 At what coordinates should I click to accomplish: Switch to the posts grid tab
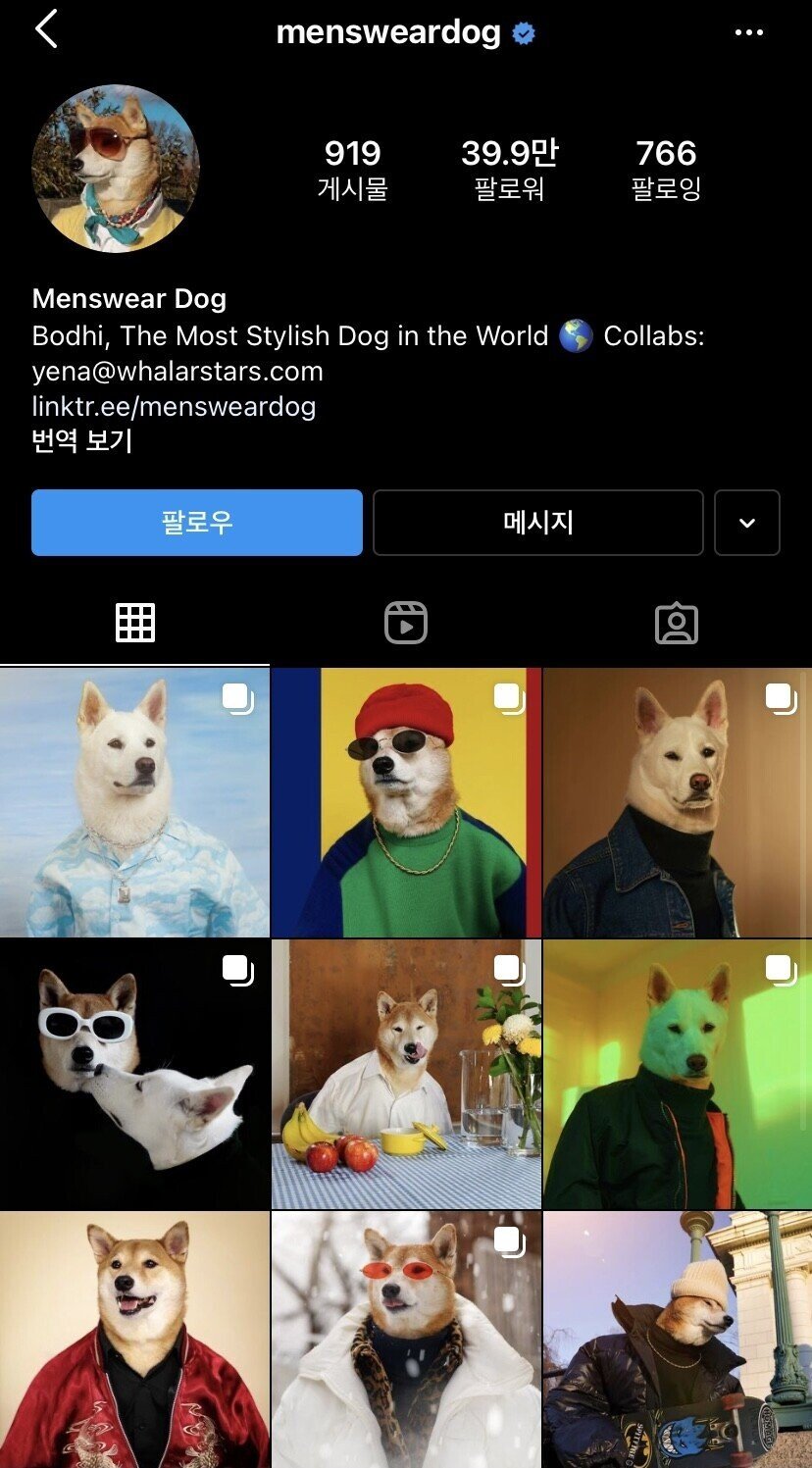tap(135, 623)
